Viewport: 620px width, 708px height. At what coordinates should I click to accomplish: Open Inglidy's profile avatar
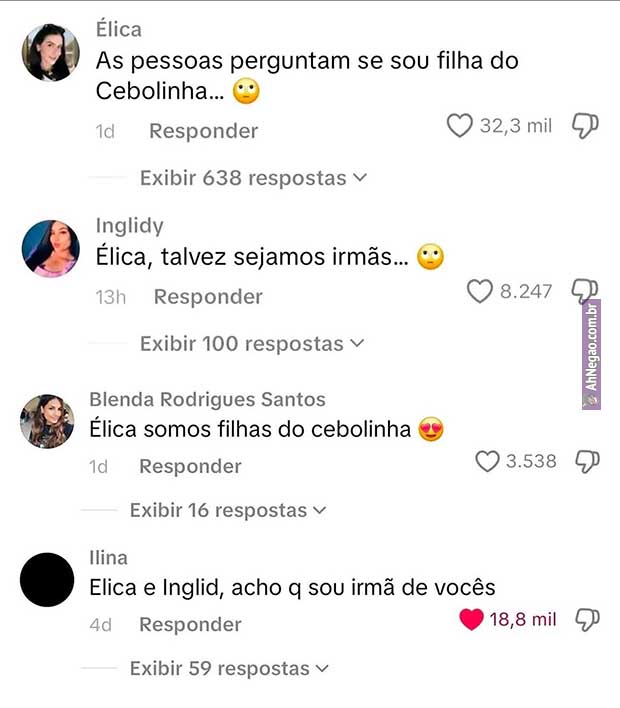(50, 248)
